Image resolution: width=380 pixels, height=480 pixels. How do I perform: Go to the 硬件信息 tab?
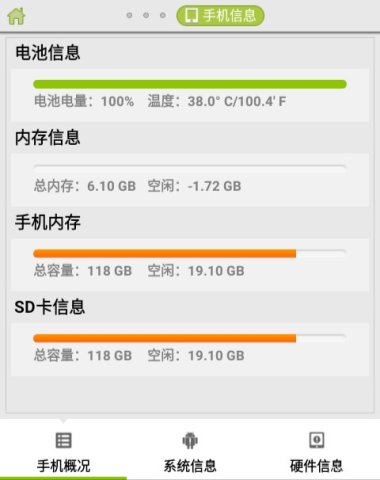(317, 450)
